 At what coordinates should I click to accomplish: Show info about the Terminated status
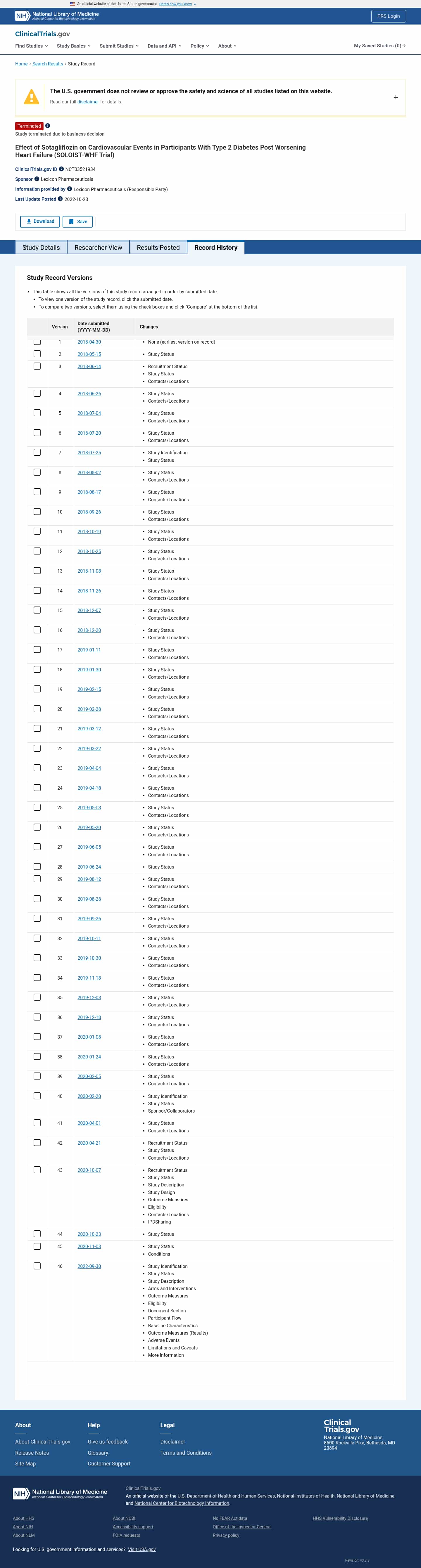[48, 126]
